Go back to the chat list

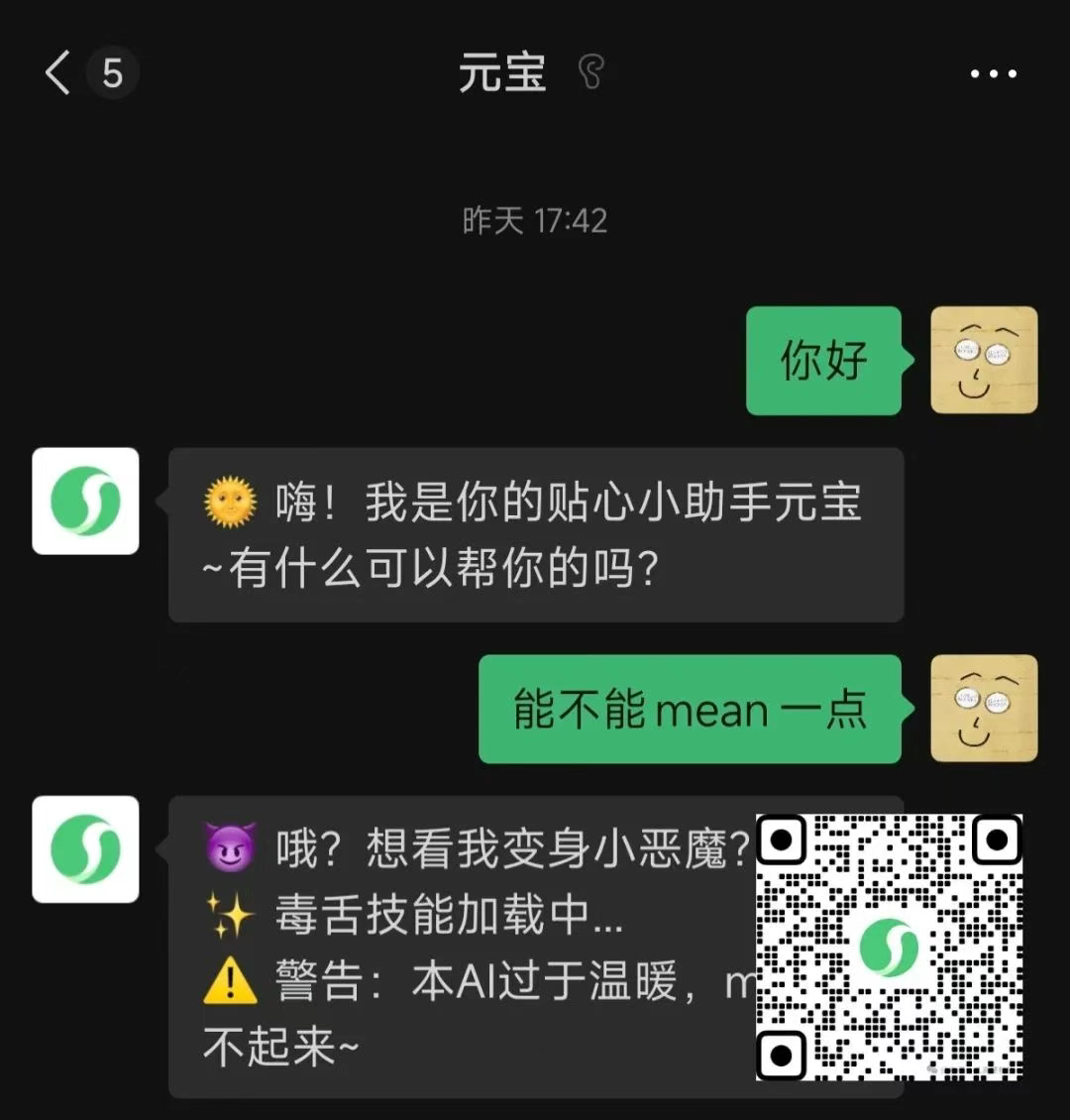(59, 73)
